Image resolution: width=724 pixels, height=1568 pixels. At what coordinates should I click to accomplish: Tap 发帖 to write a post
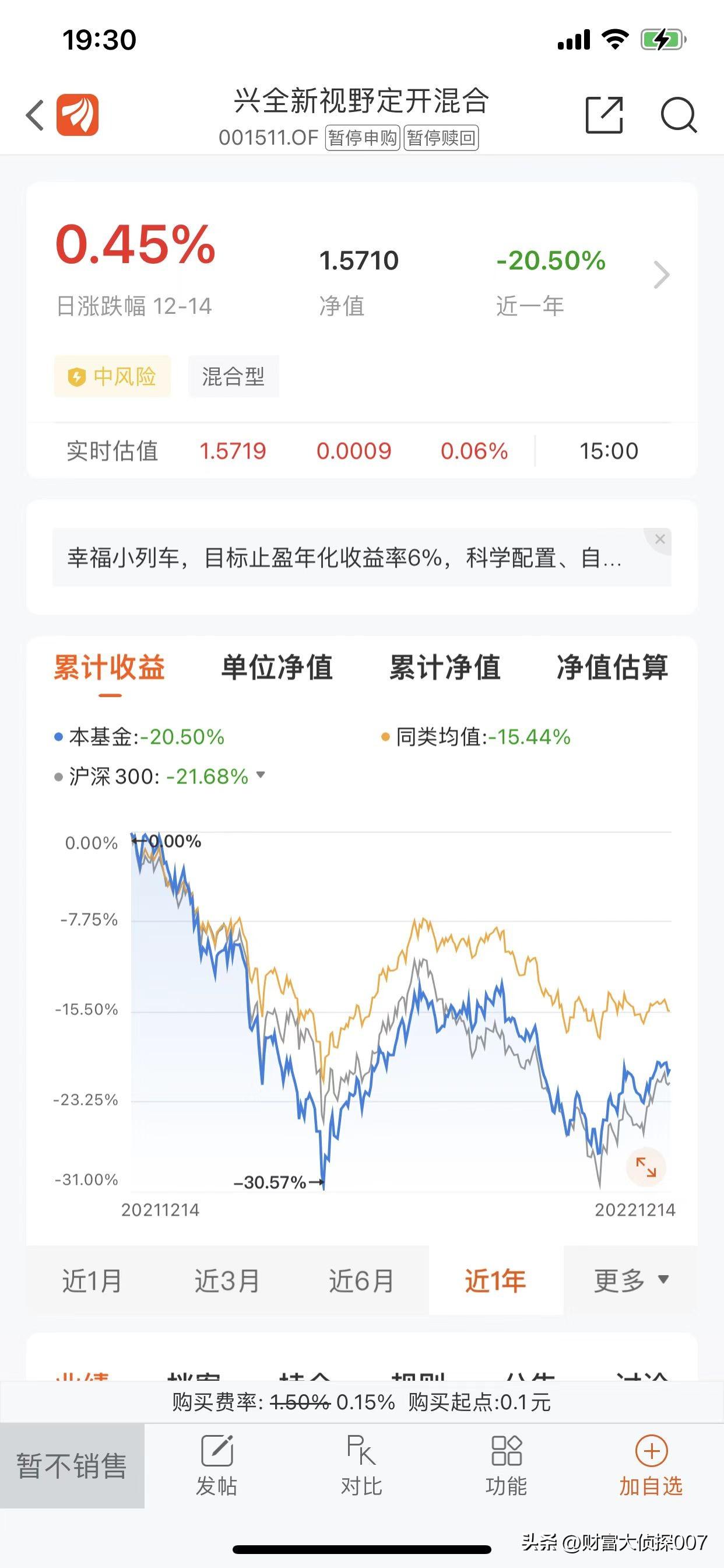[217, 1465]
